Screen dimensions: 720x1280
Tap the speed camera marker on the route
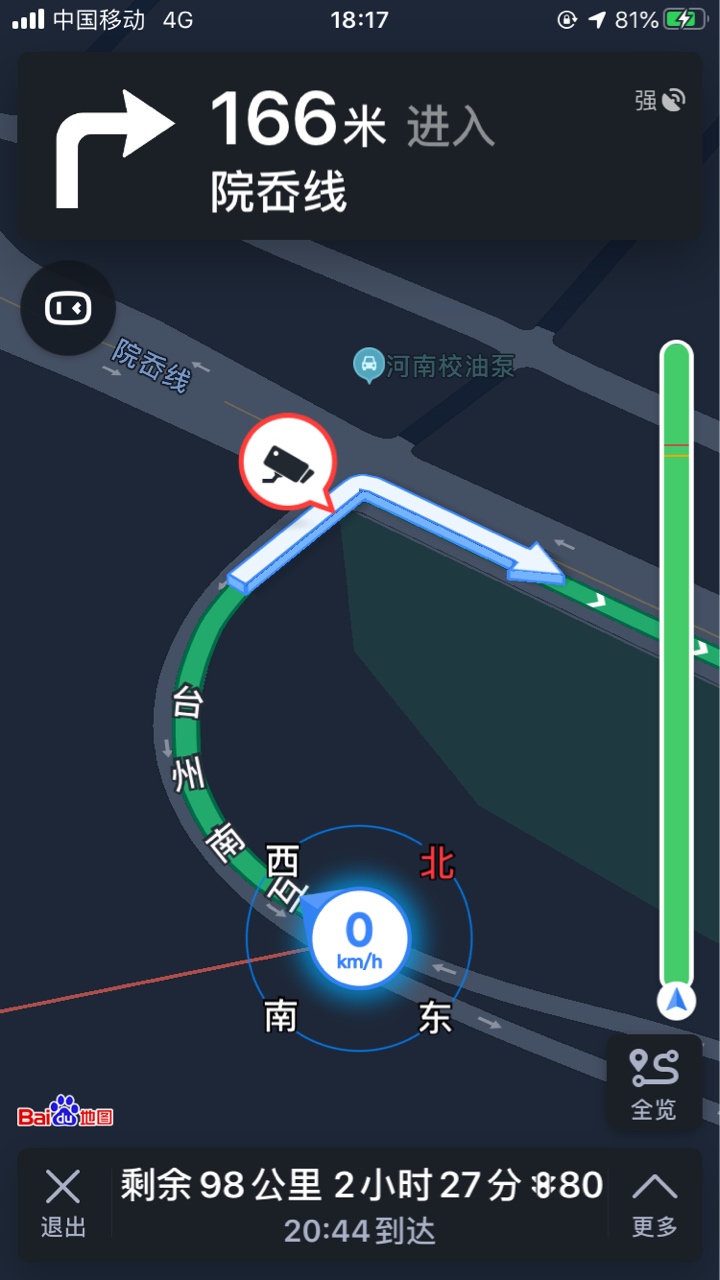click(286, 461)
